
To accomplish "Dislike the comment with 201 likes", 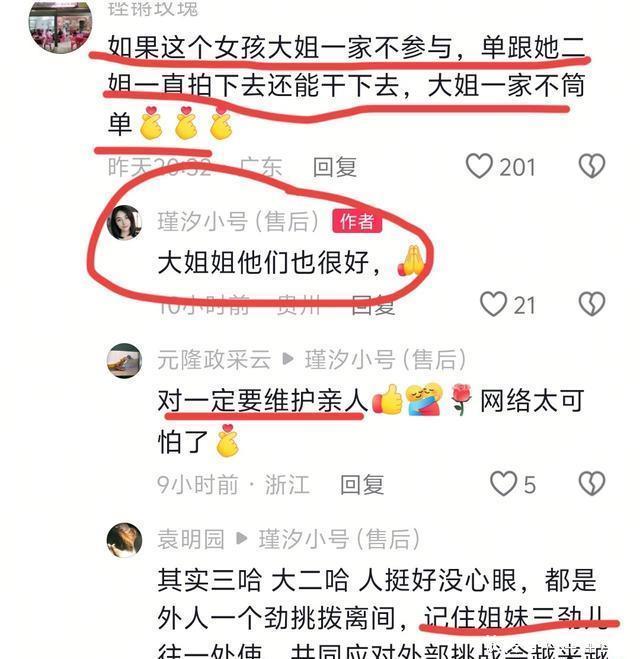I will [592, 166].
